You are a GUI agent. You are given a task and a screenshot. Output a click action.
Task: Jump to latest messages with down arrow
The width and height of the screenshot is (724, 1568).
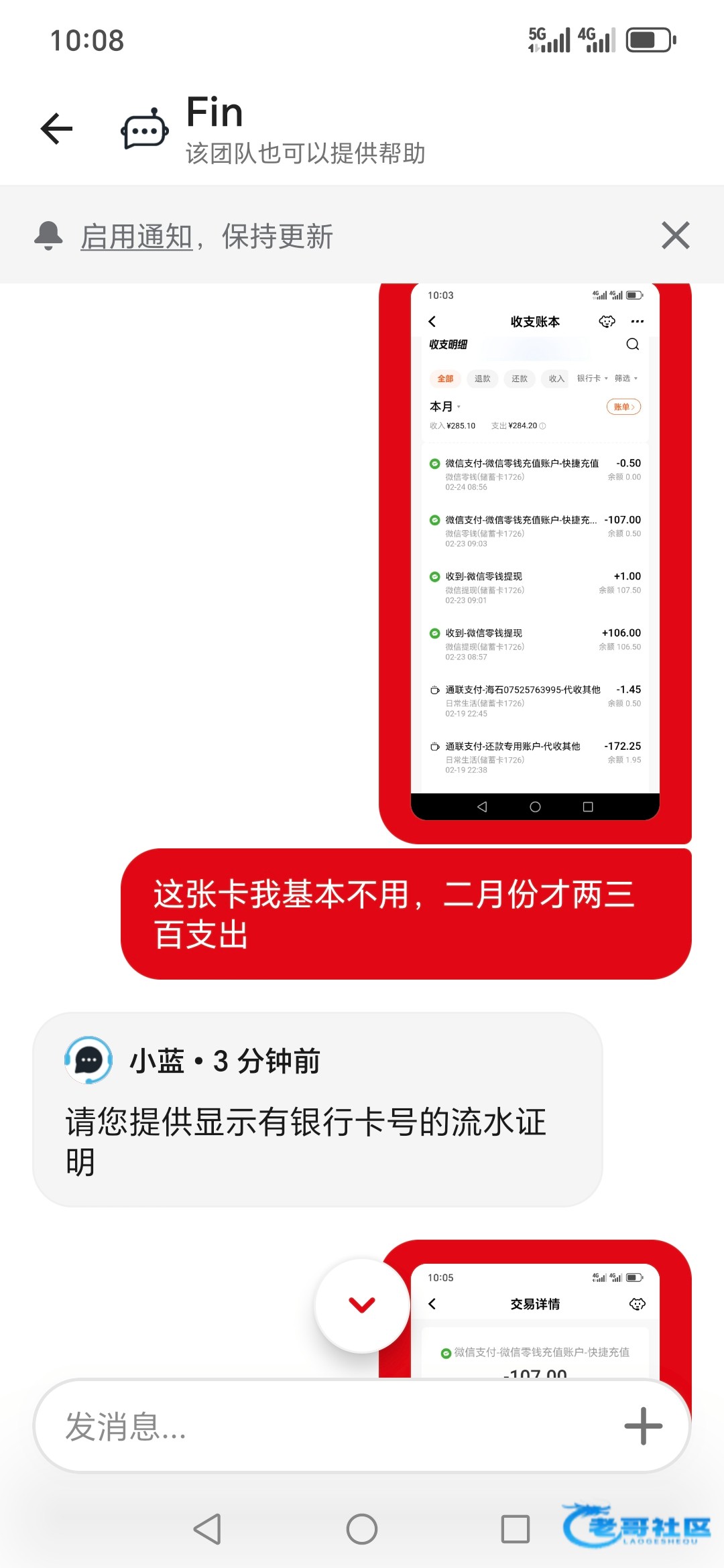tap(362, 1304)
